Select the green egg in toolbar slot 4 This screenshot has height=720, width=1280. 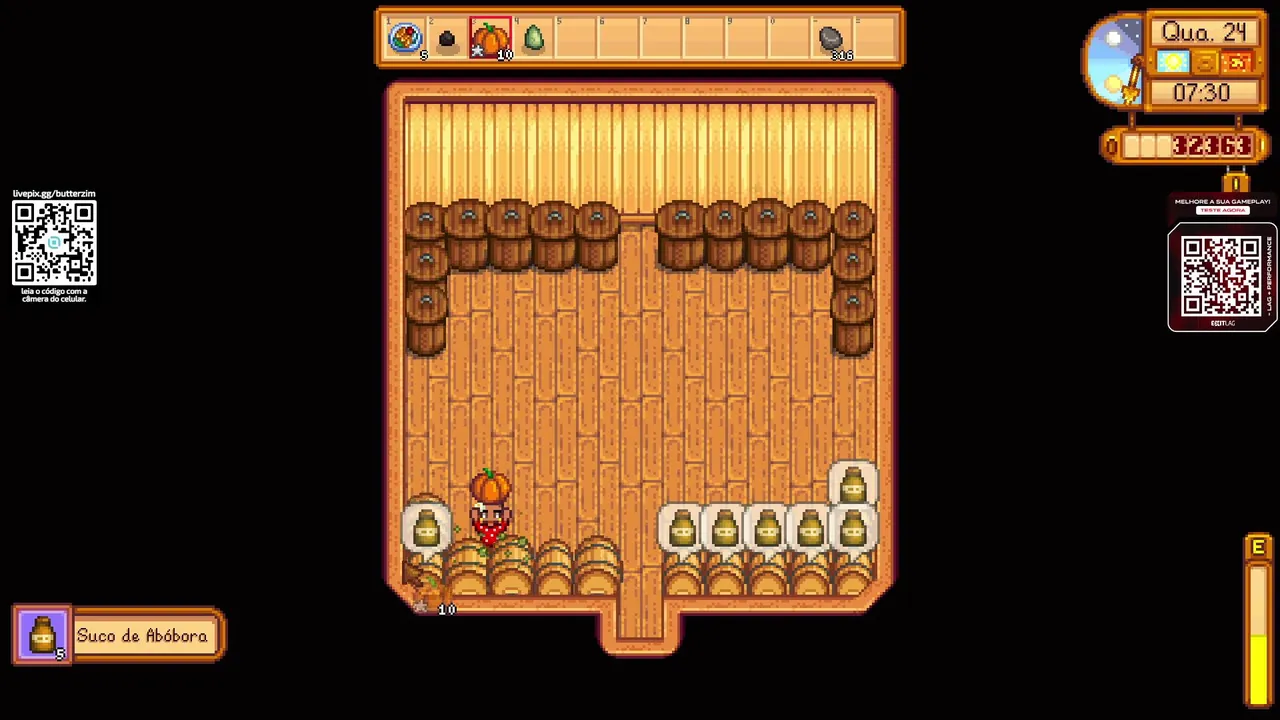(x=533, y=40)
